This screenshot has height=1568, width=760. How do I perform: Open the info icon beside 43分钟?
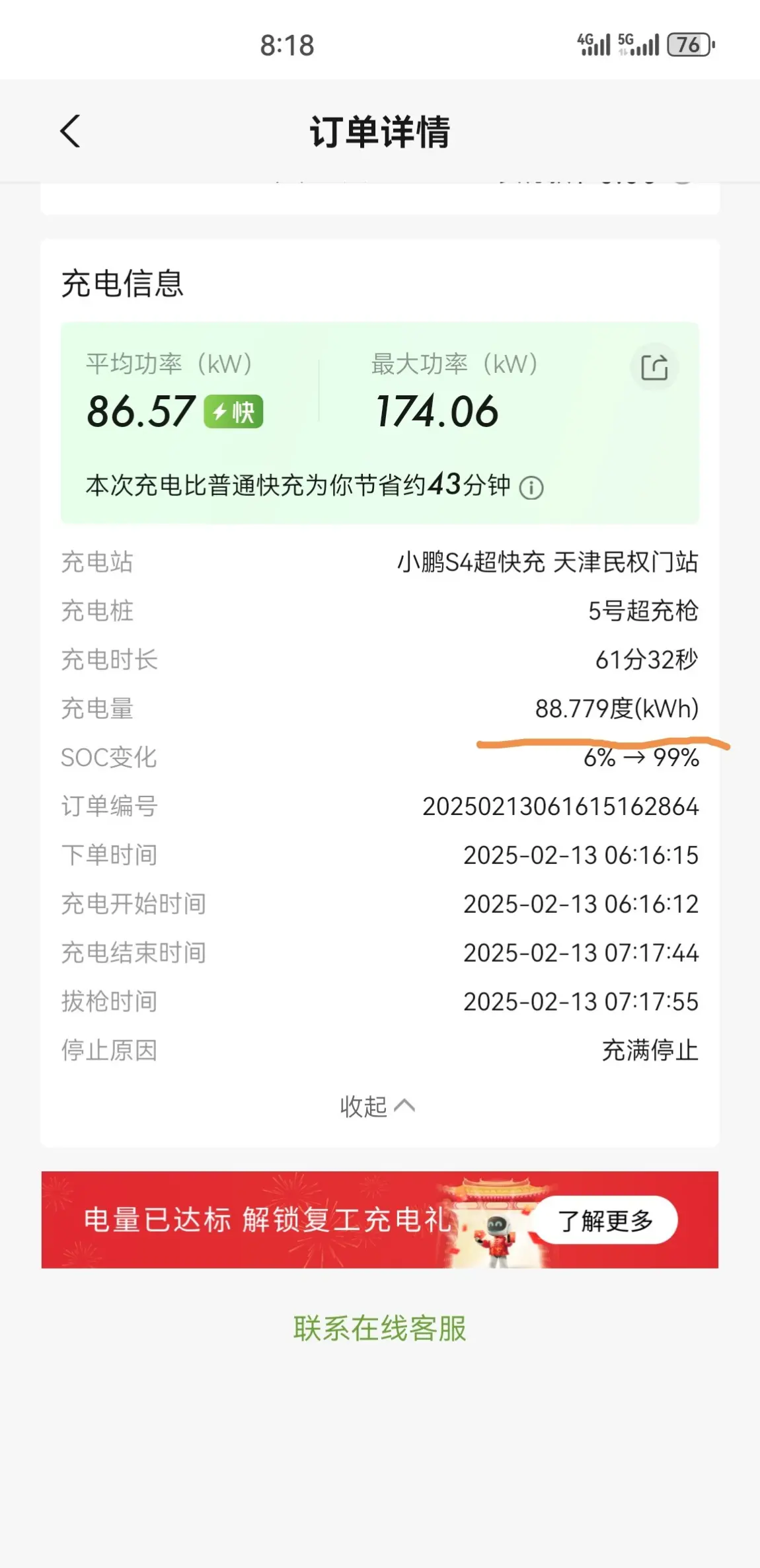pos(531,488)
